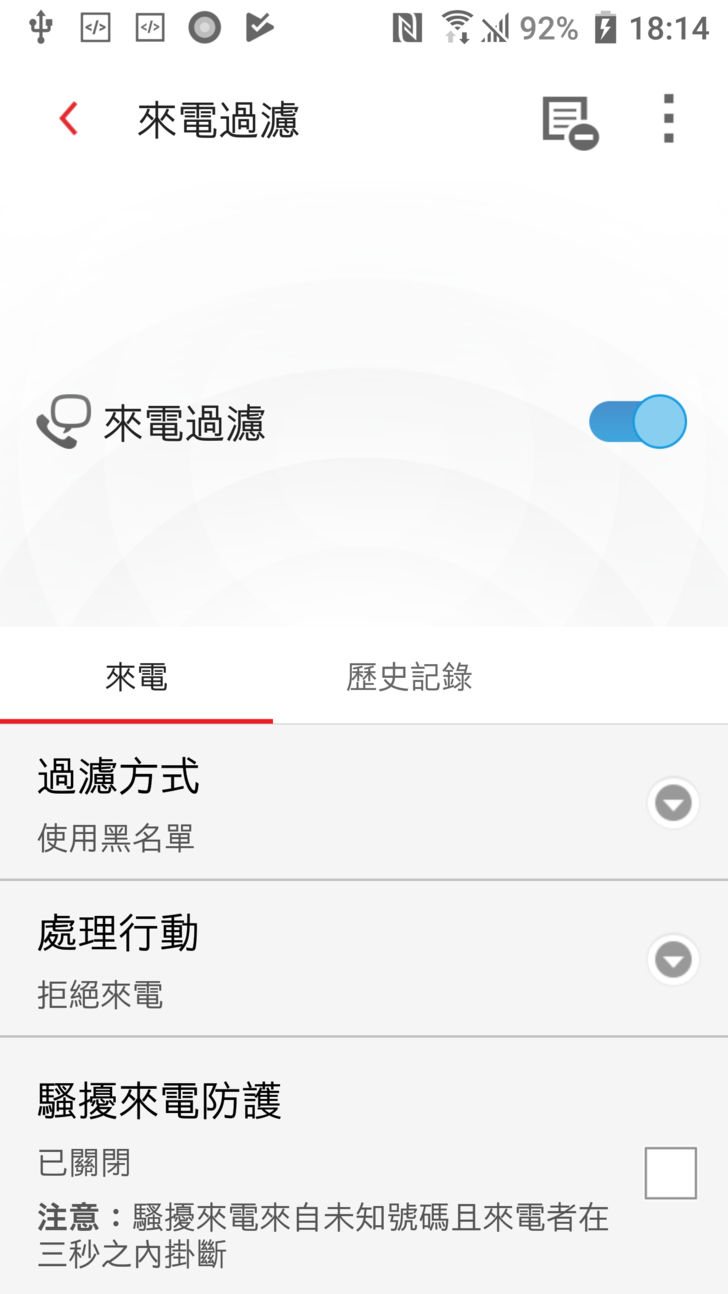Turn off the 來電過濾 switch
The height and width of the screenshot is (1294, 728).
coord(638,422)
